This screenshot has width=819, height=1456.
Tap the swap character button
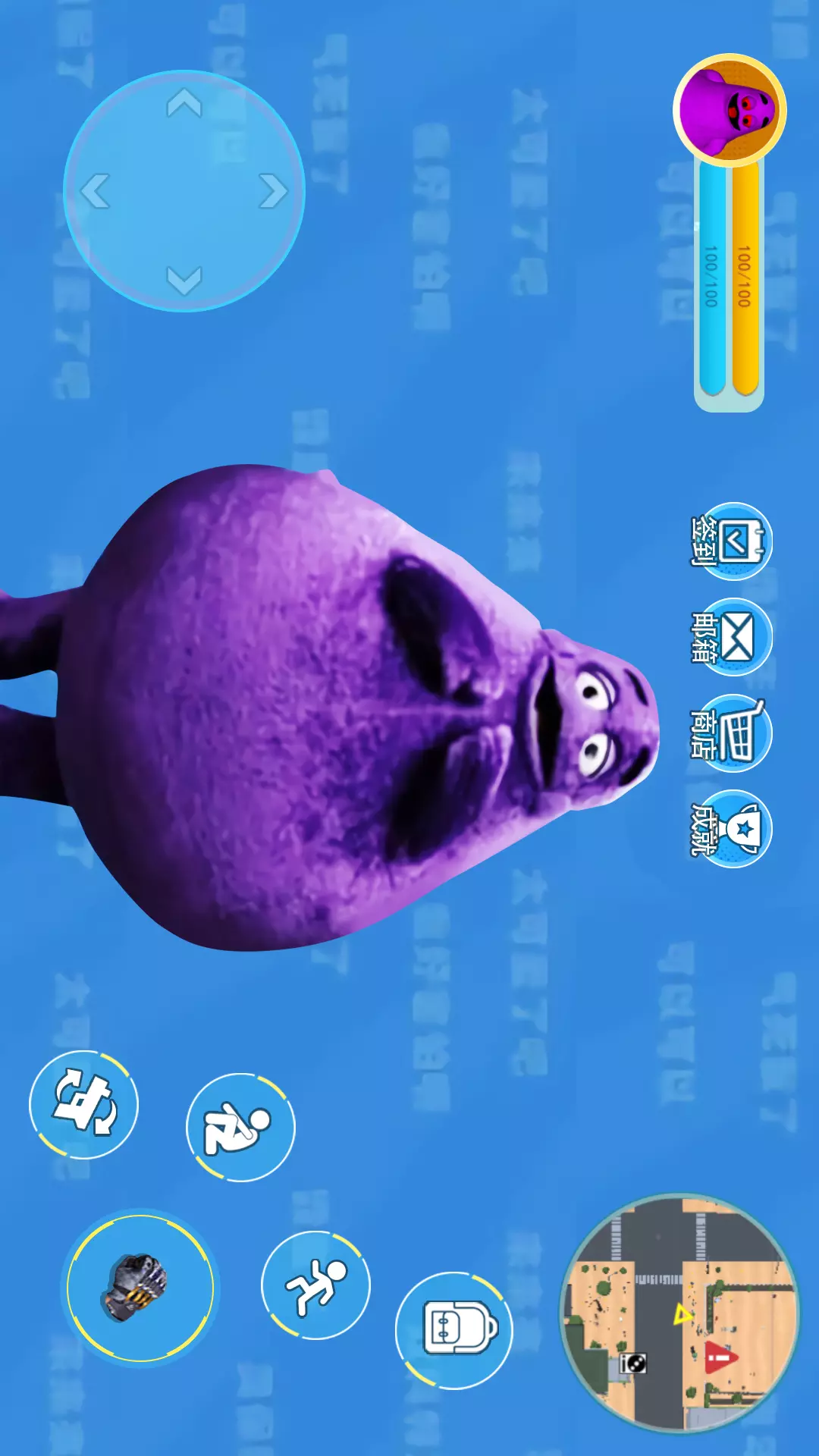(x=83, y=1104)
